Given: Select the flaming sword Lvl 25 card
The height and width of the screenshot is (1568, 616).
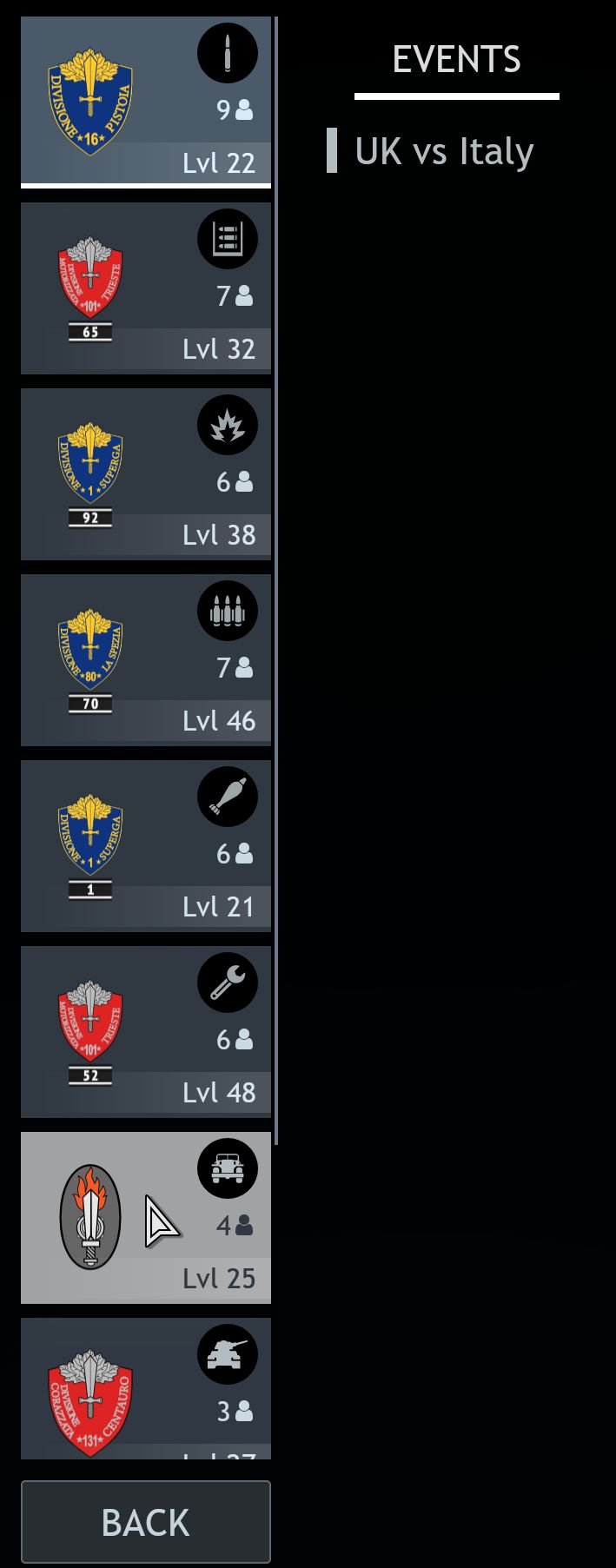Looking at the screenshot, I should coord(145,1217).
